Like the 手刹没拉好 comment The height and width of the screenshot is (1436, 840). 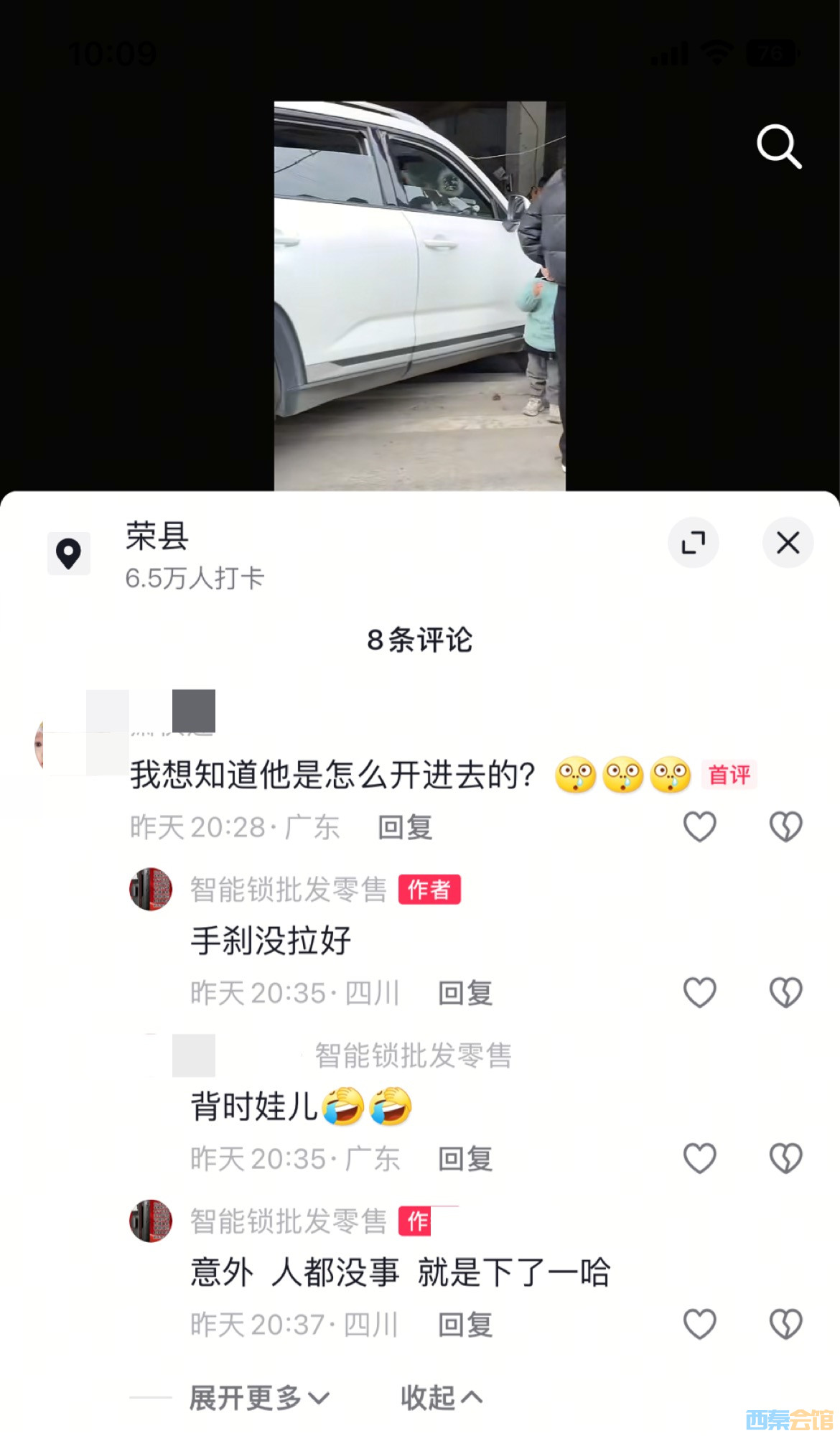(699, 992)
